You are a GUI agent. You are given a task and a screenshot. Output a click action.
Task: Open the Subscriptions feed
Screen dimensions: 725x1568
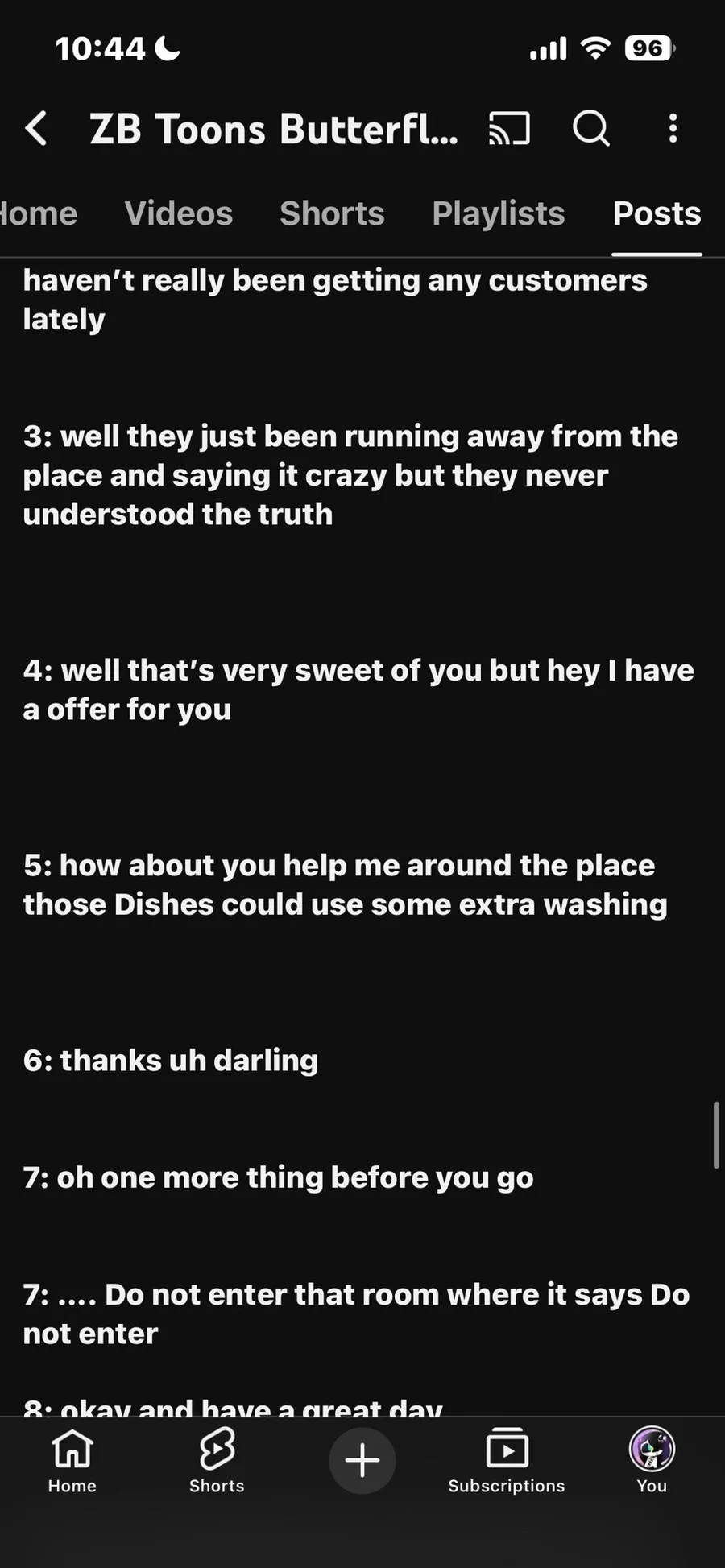tap(507, 1461)
